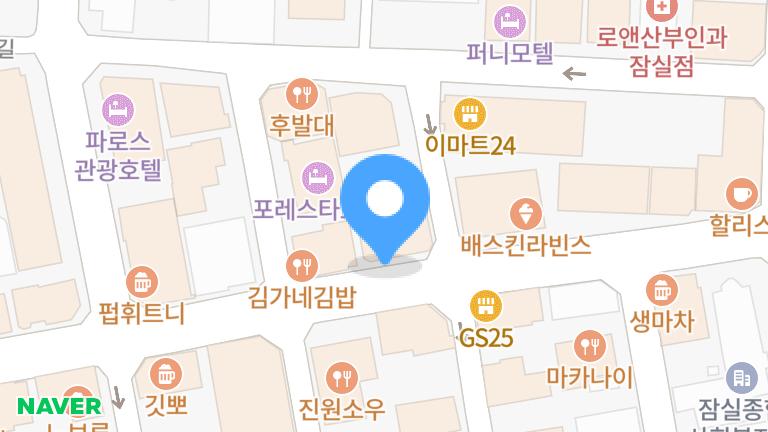Open the 생마차 pub marker
Screen dimensions: 768x432
[x=662, y=291]
